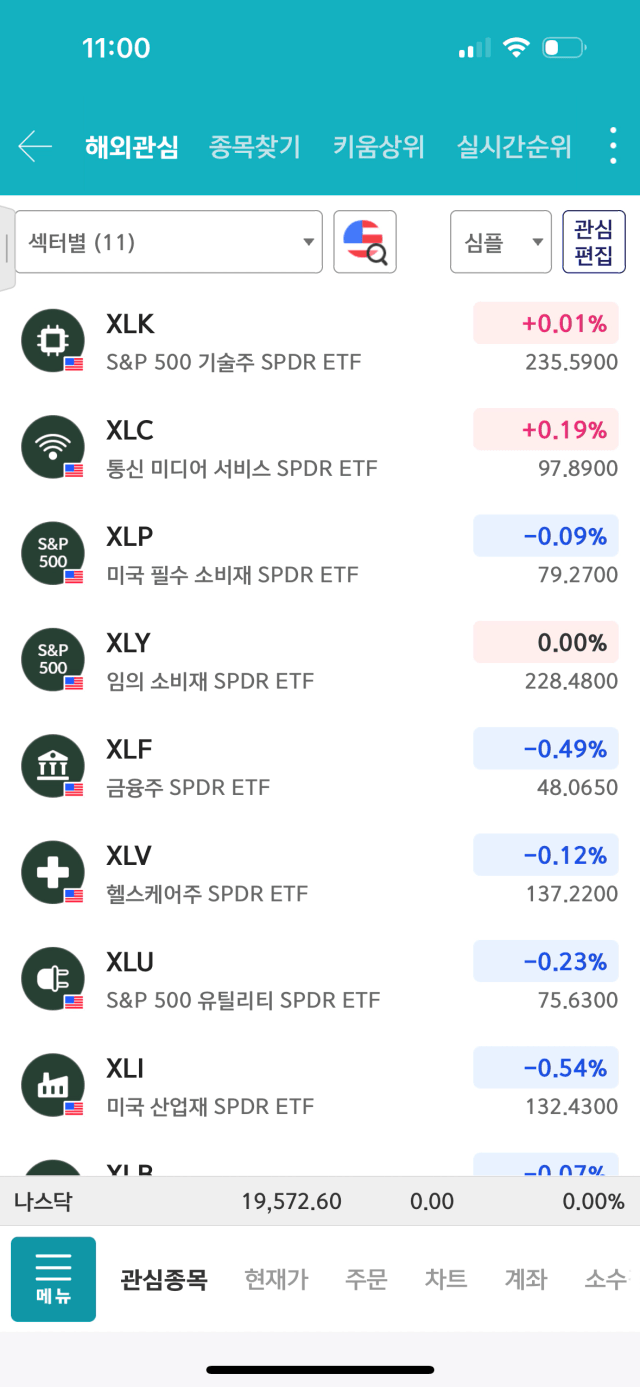Screen dimensions: 640x1387
Task: Switch to the 키움상위 tab
Action: pyautogui.click(x=379, y=147)
